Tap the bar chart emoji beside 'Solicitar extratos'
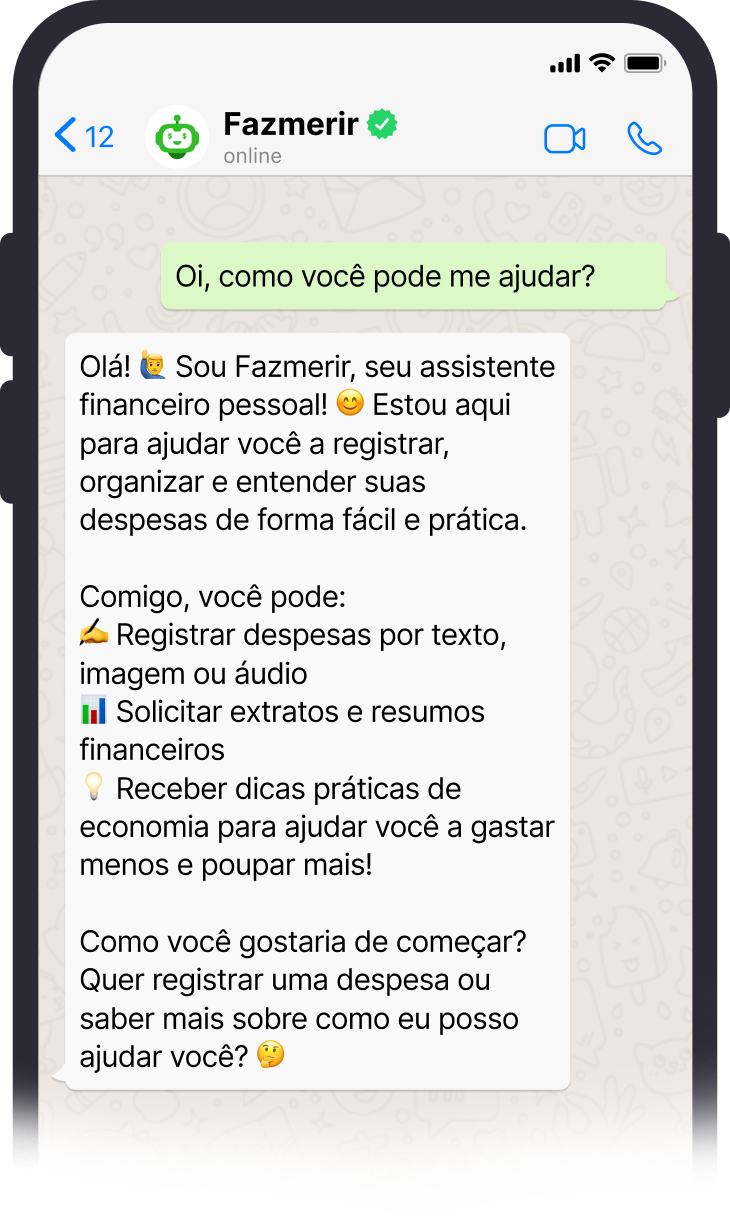Viewport: 730px width, 1223px height. [x=93, y=711]
